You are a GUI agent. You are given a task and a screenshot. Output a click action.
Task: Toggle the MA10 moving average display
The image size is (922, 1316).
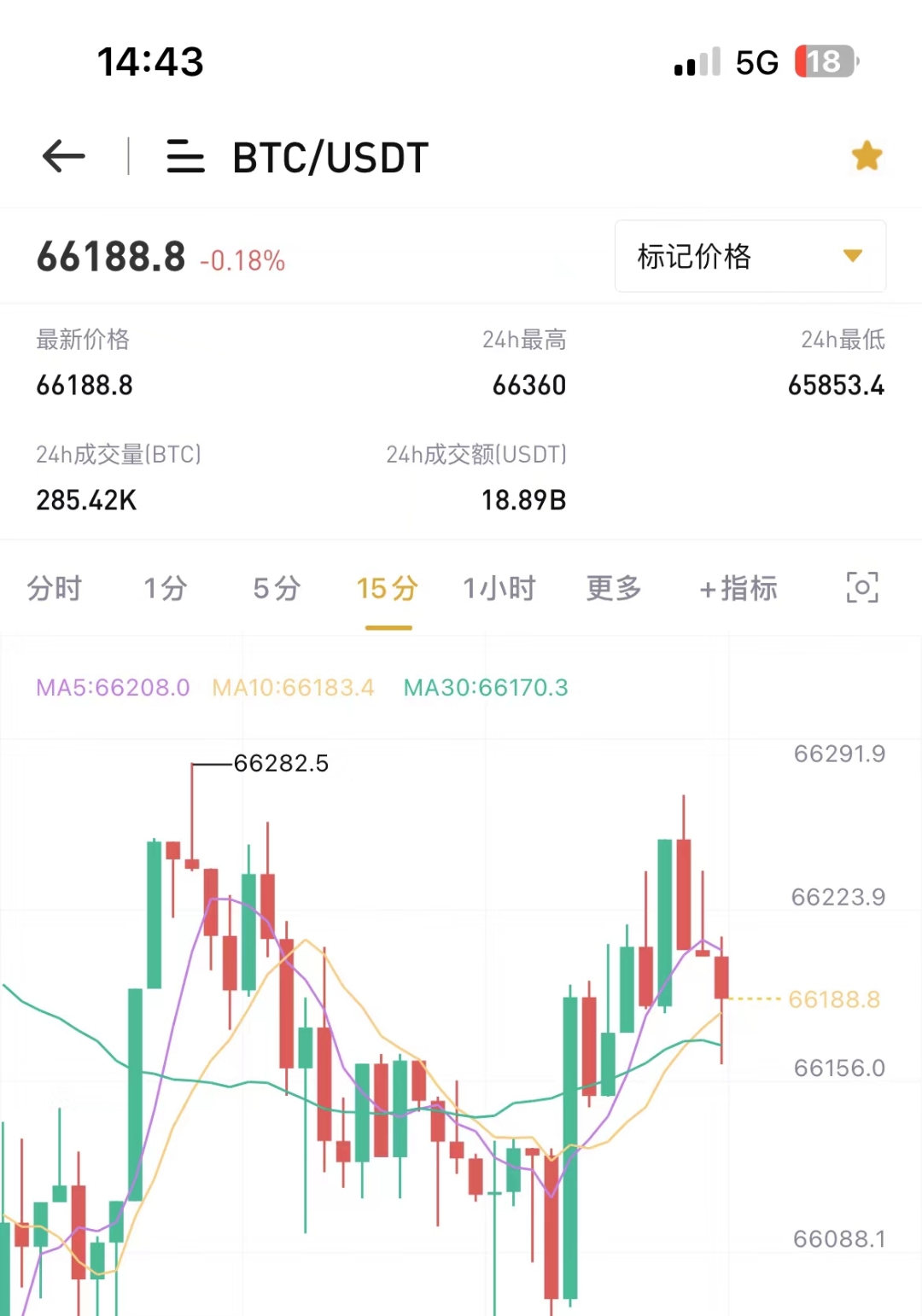click(291, 688)
